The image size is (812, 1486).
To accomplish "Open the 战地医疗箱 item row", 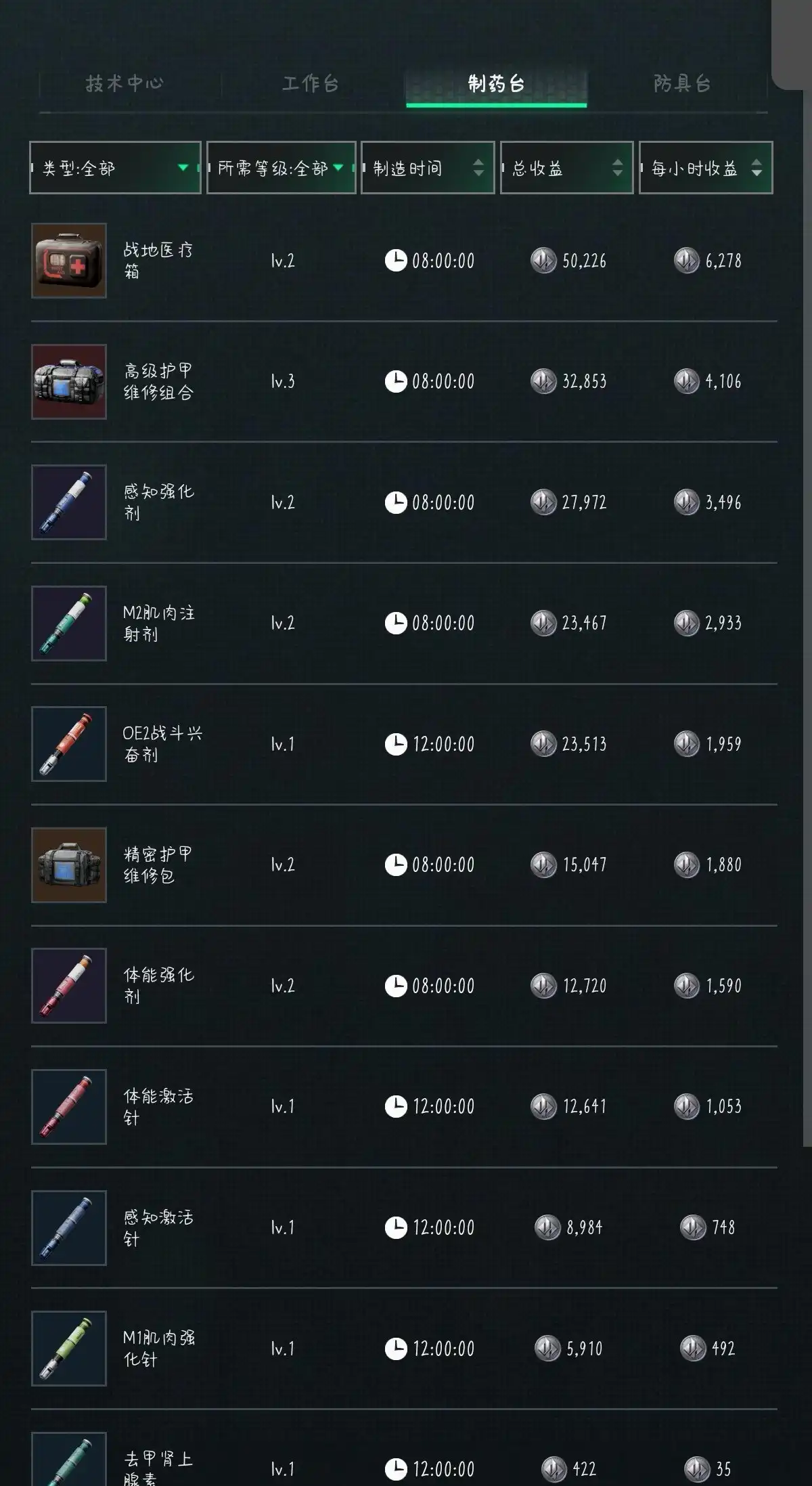I will [x=158, y=261].
